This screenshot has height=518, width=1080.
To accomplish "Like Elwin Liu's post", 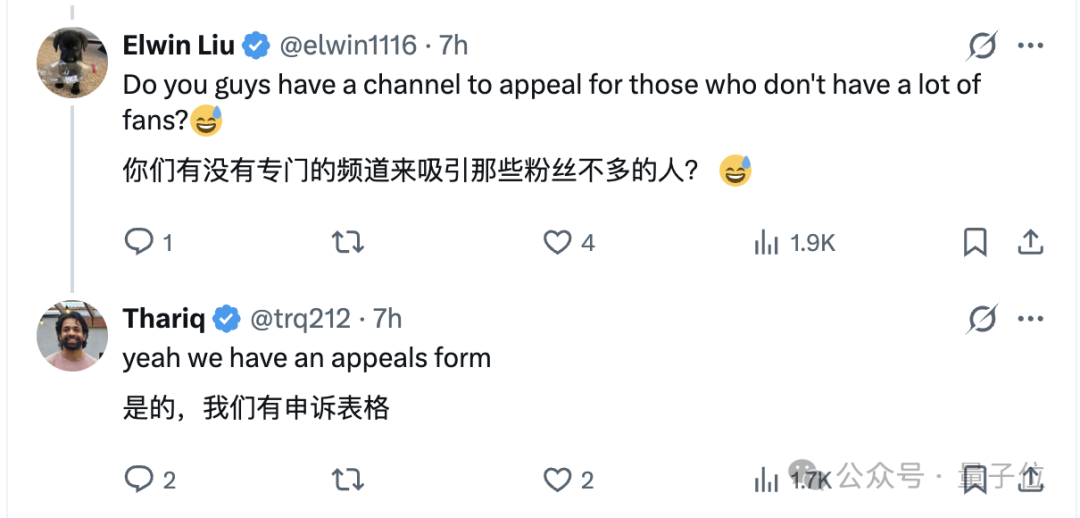I will [x=556, y=242].
